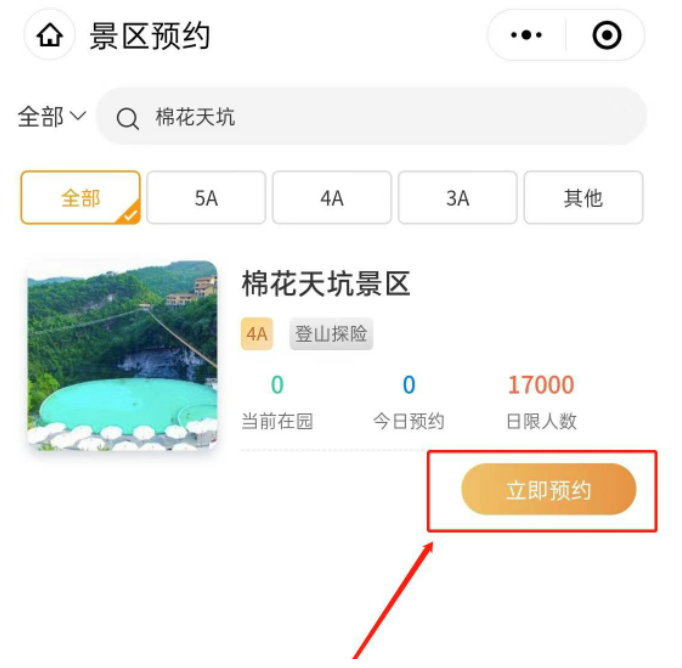682x668 pixels.
Task: Filter scenic spots by 4A
Action: [332, 198]
